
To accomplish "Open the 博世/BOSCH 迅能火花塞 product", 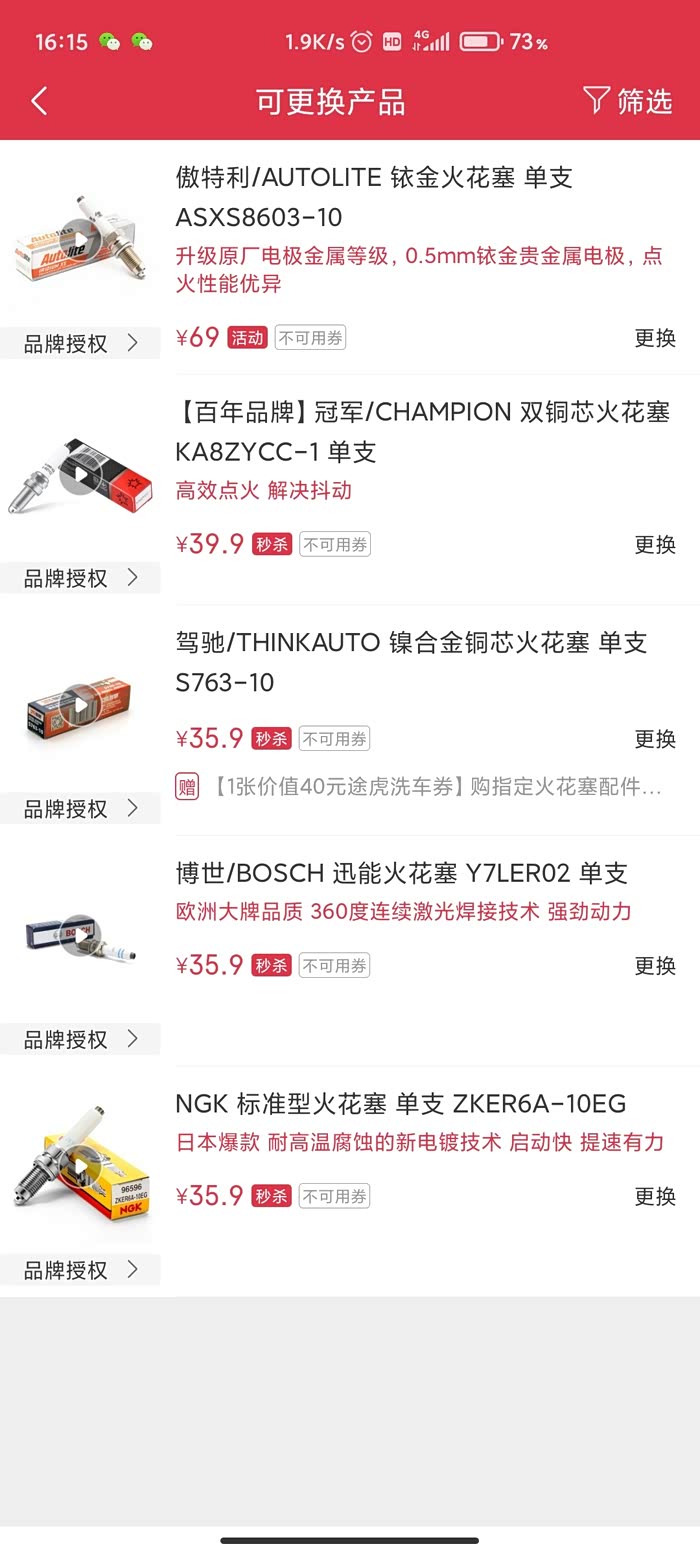I will [401, 874].
